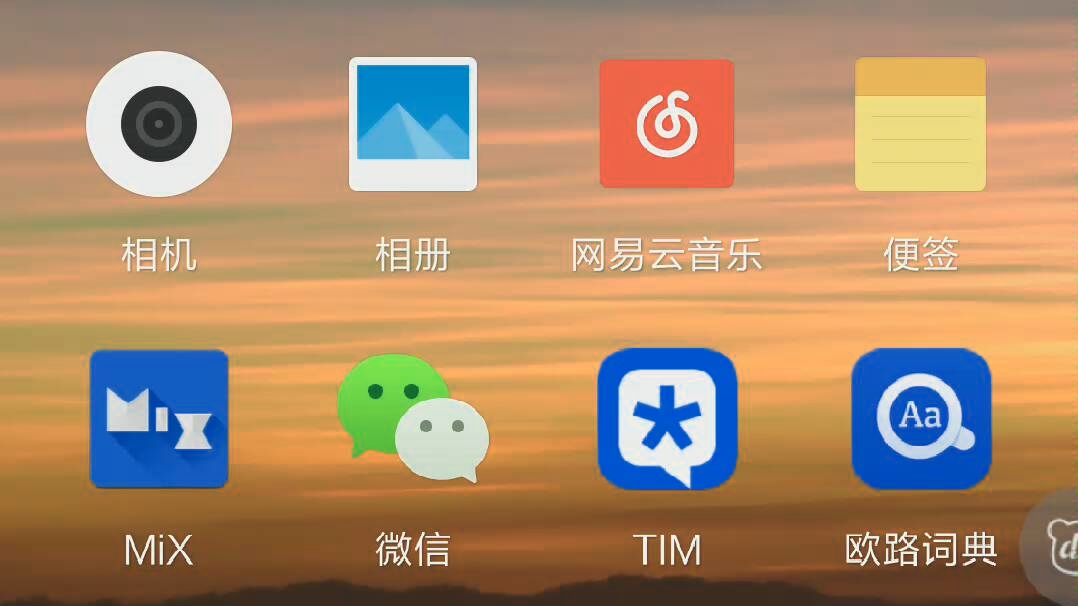
Task: Open the 相机 camera app
Action: pos(159,124)
